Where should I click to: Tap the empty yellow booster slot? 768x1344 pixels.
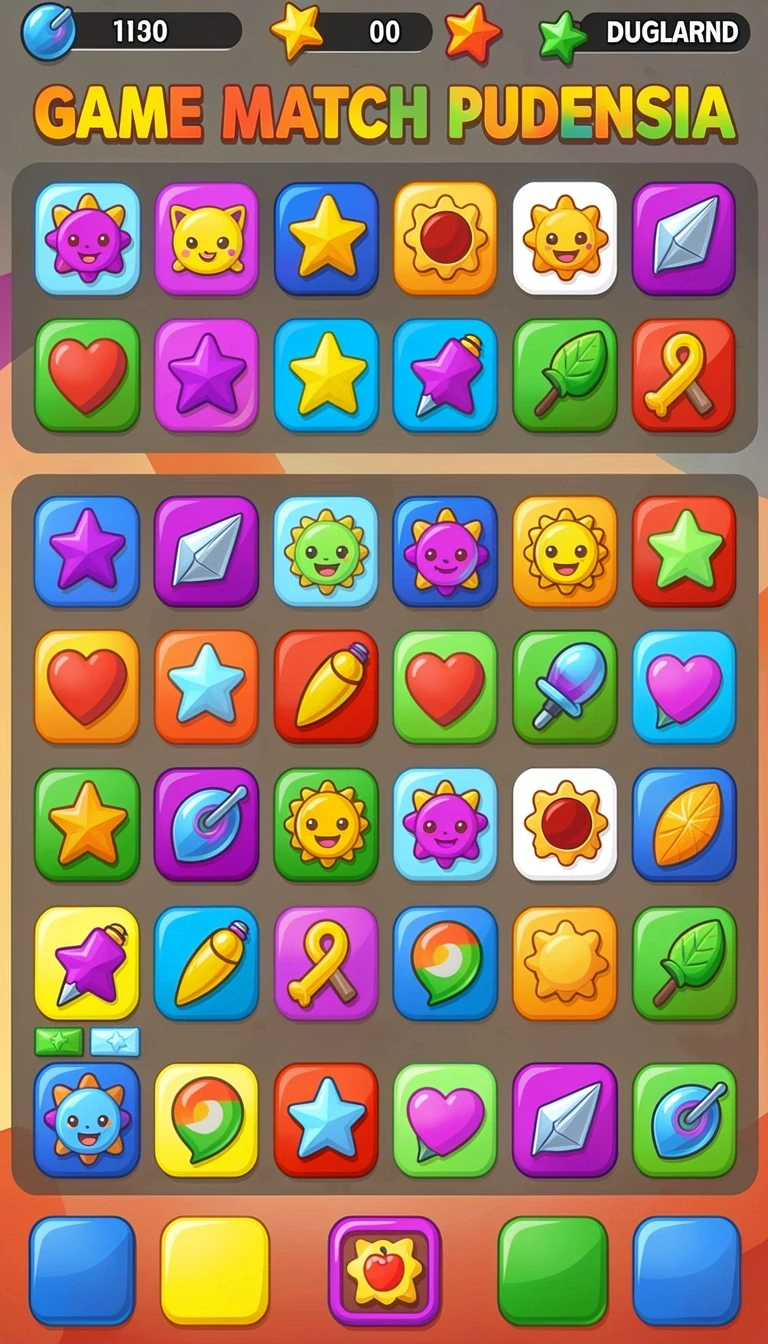215,1270
